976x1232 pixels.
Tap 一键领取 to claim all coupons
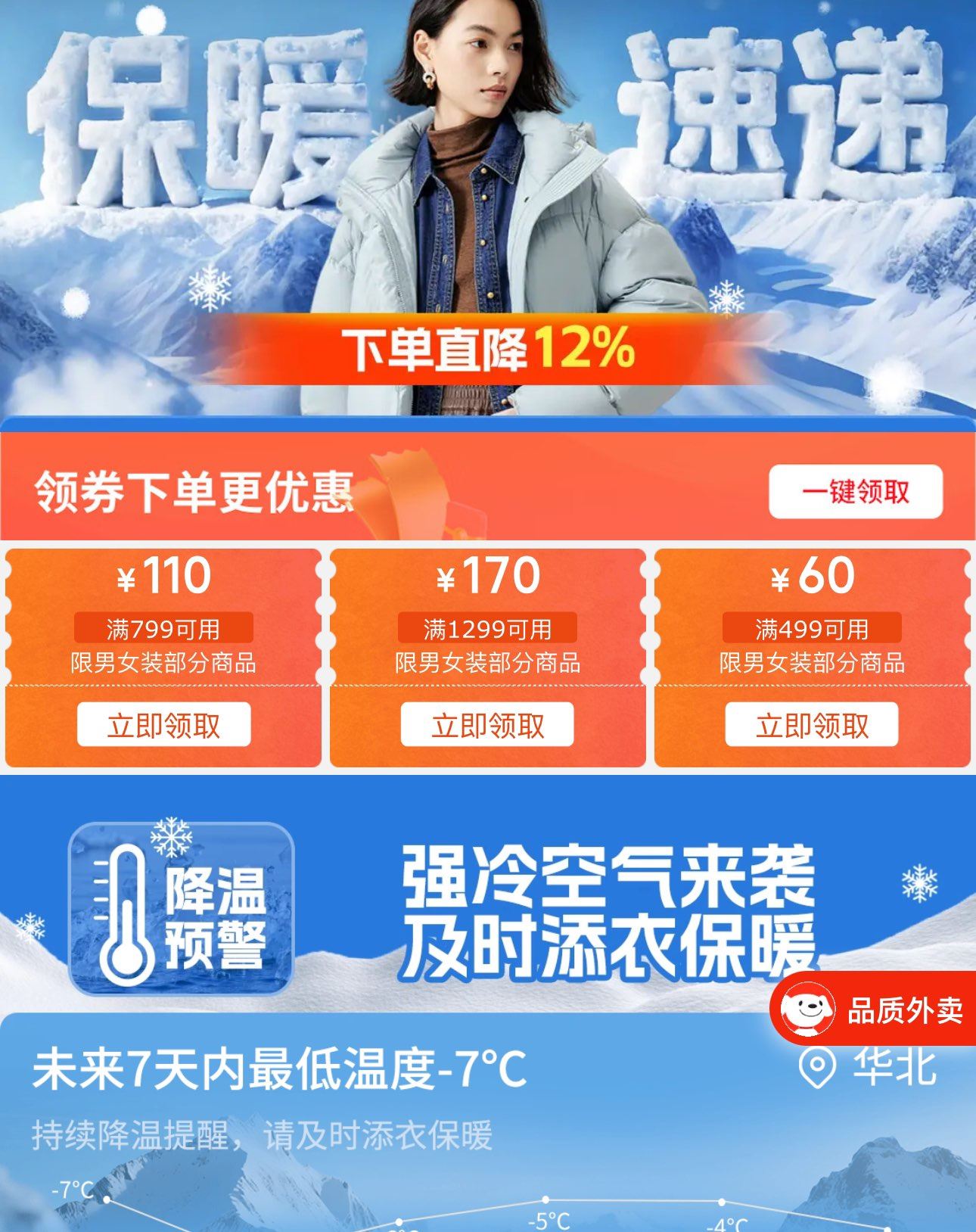click(856, 492)
